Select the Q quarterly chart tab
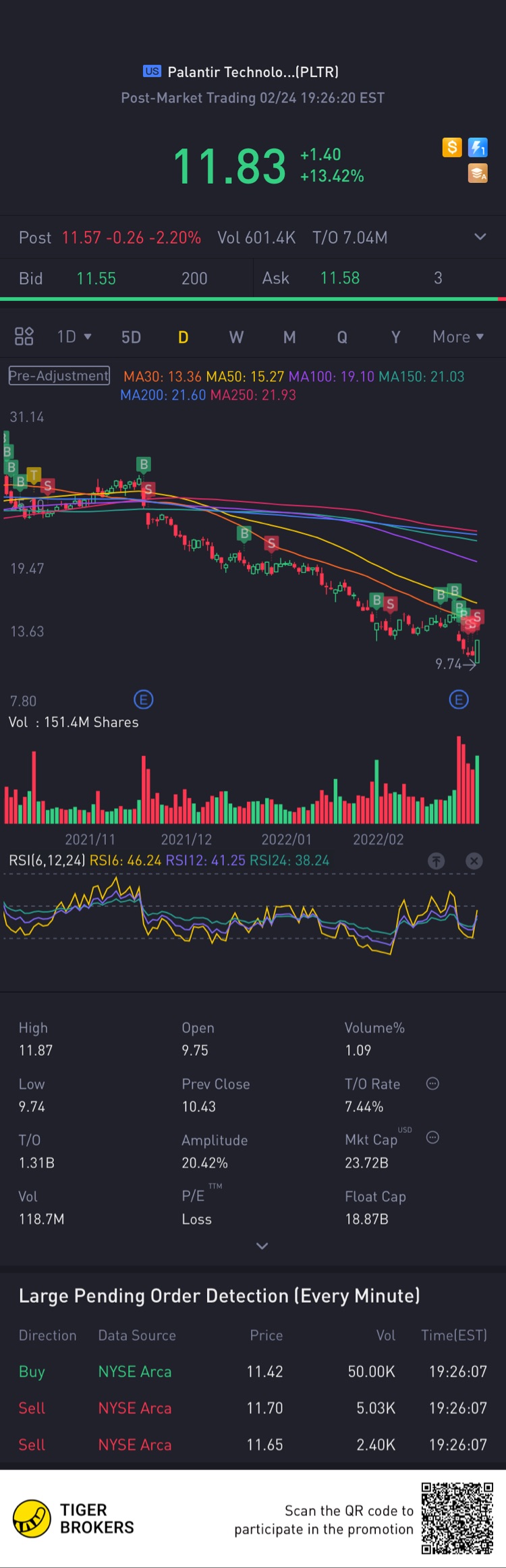The height and width of the screenshot is (1568, 506). point(342,337)
